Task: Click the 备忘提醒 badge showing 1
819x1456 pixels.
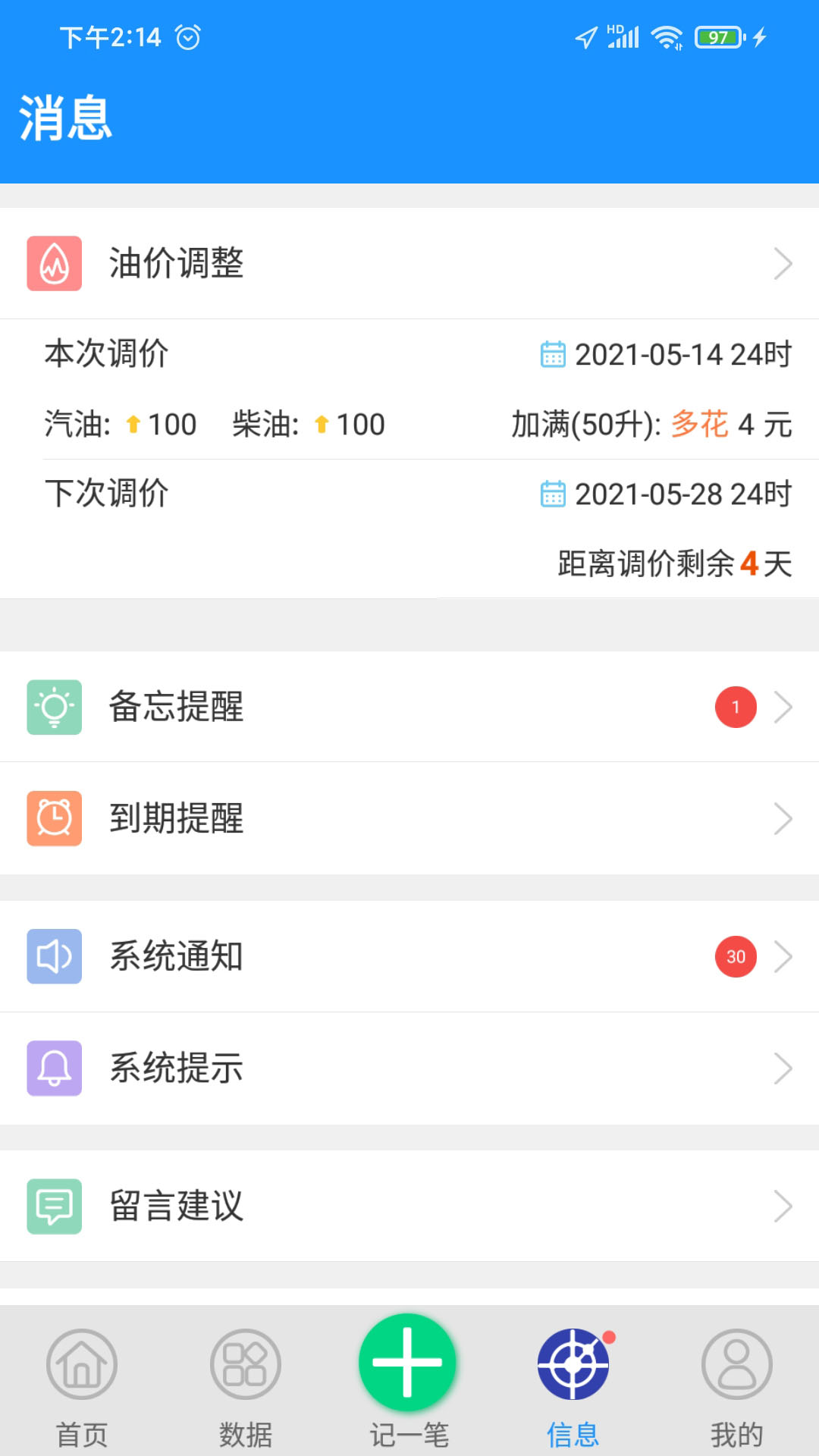Action: click(x=734, y=707)
